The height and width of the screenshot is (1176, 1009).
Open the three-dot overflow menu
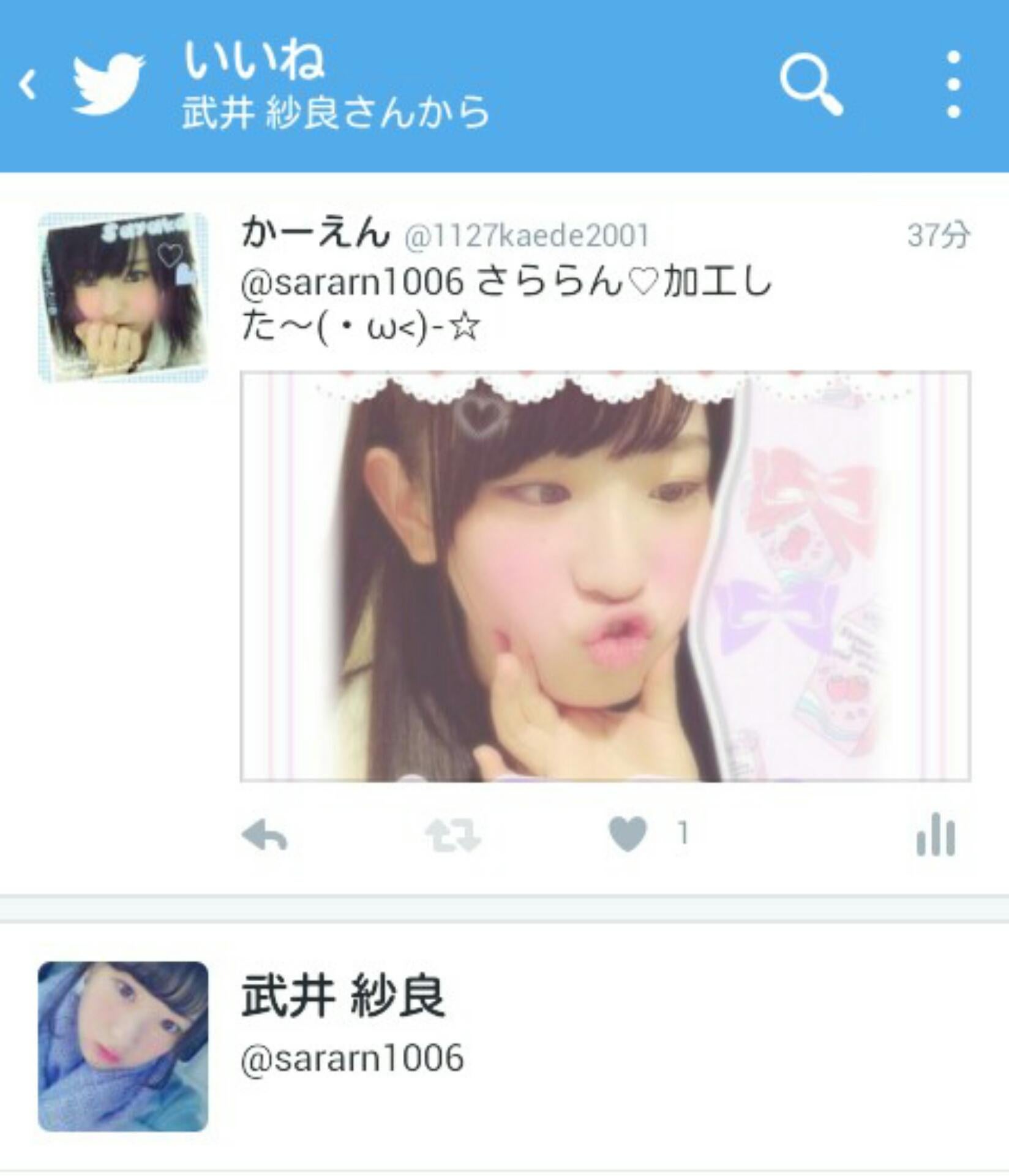pyautogui.click(x=953, y=85)
